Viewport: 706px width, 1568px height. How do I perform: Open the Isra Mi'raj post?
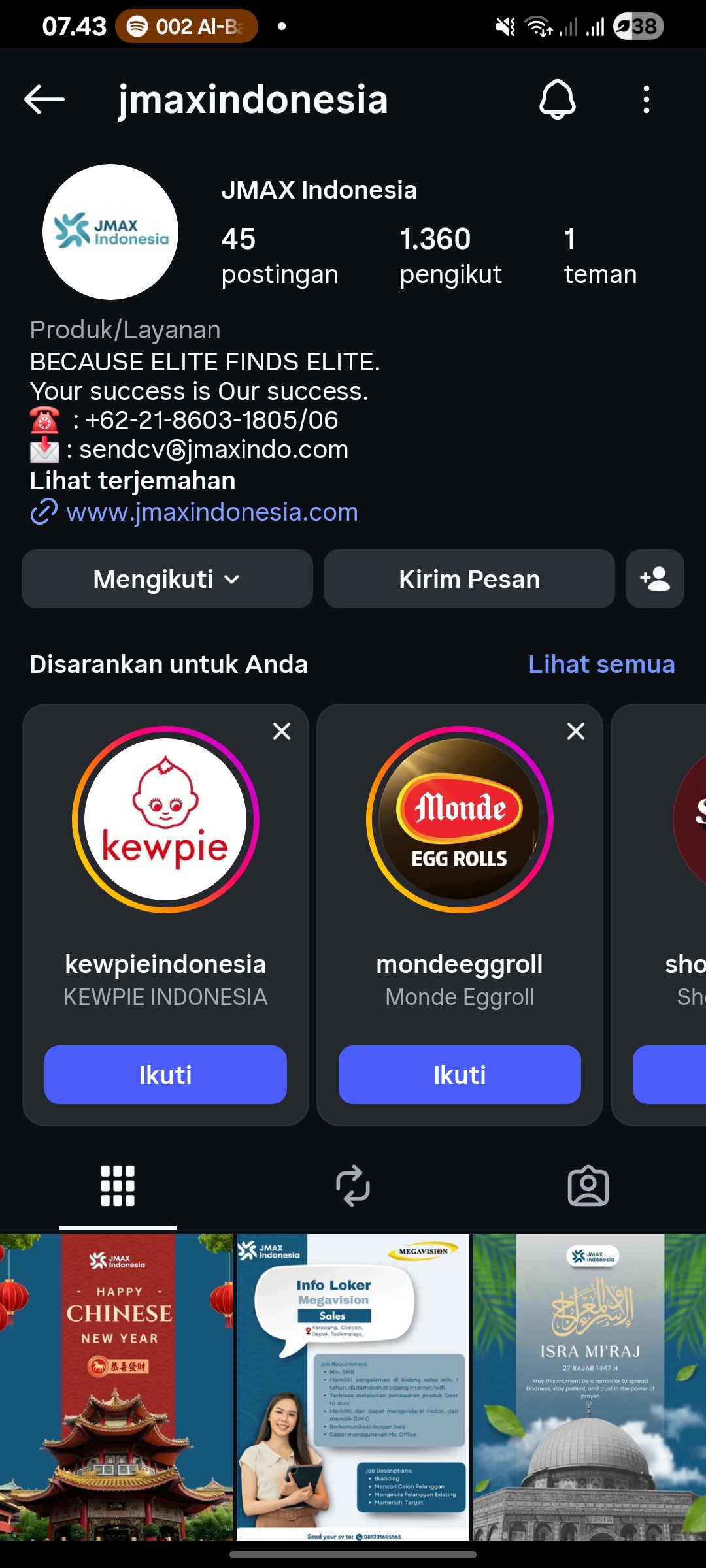(590, 1385)
